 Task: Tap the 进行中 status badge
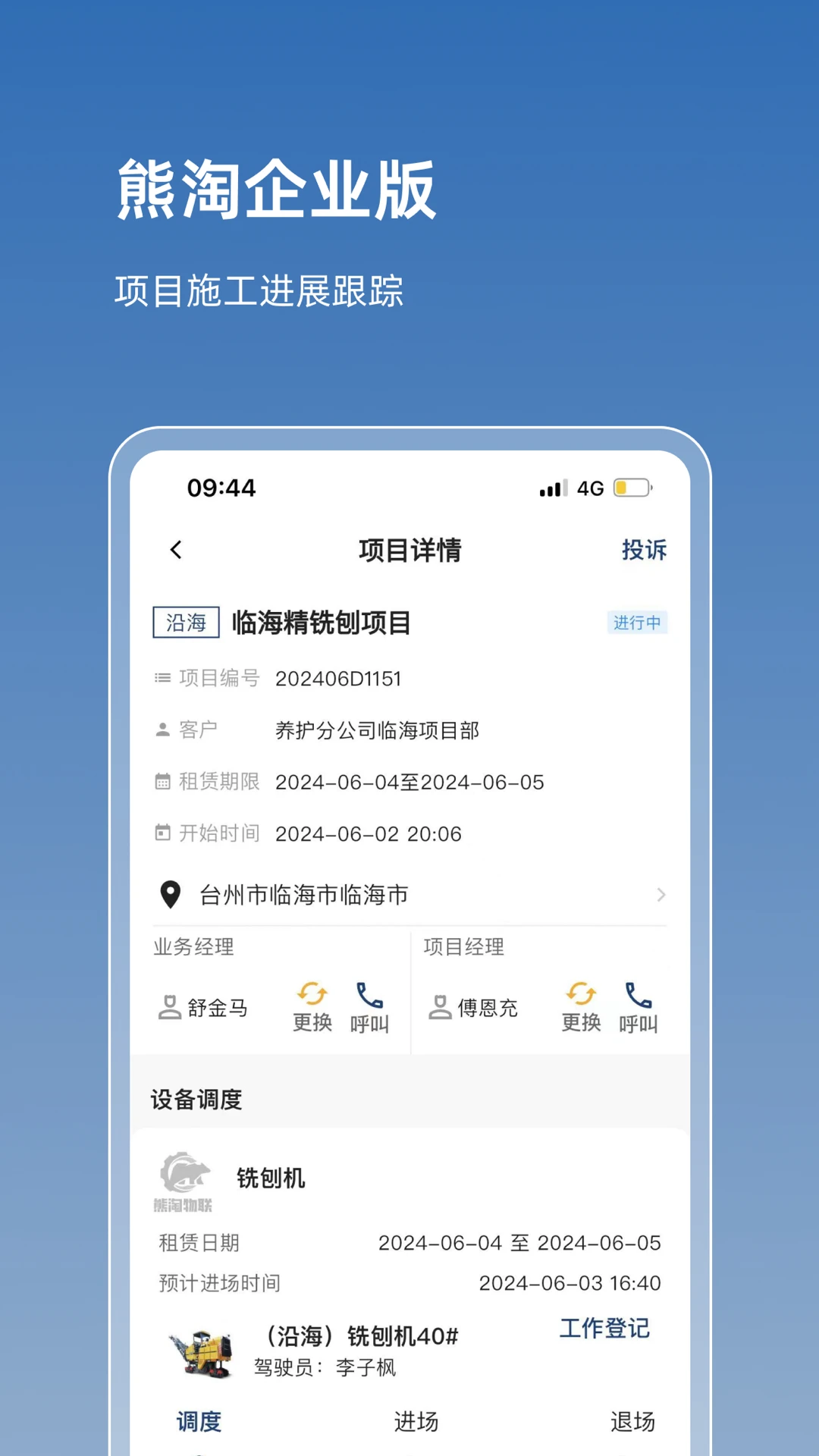[637, 623]
